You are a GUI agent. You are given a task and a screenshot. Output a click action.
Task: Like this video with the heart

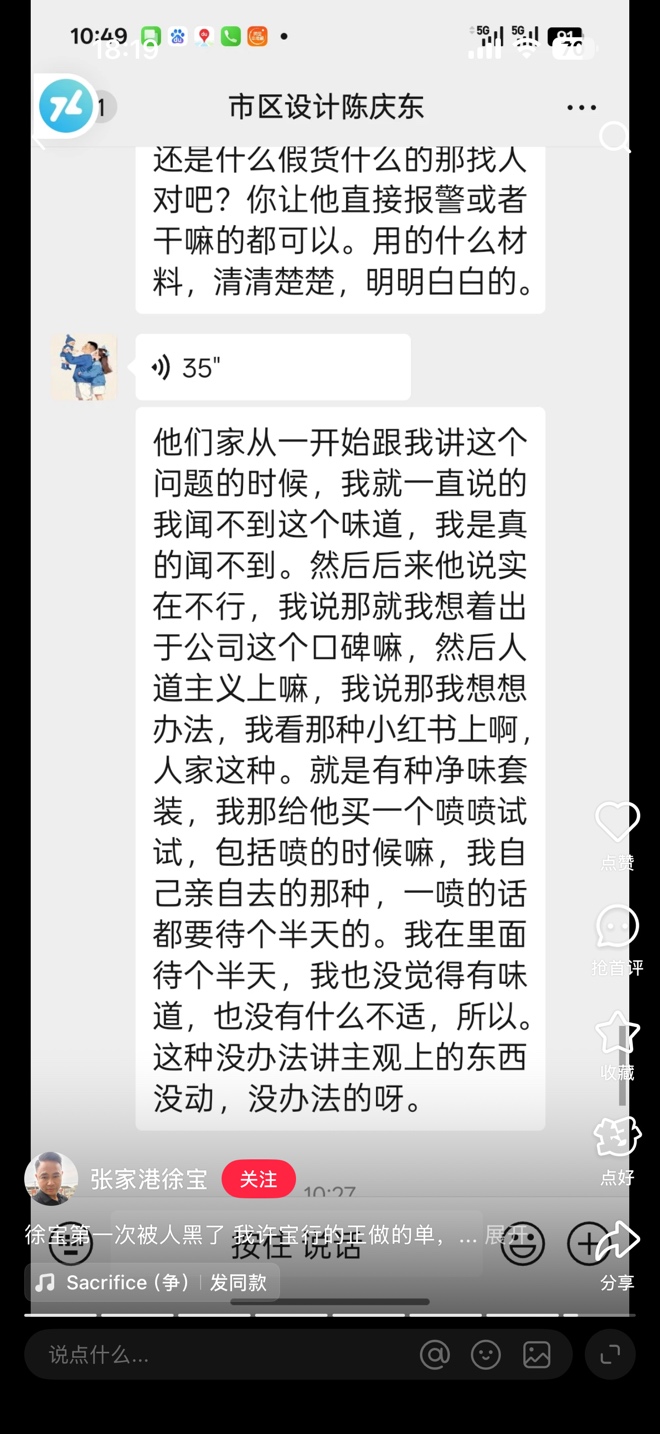click(617, 823)
